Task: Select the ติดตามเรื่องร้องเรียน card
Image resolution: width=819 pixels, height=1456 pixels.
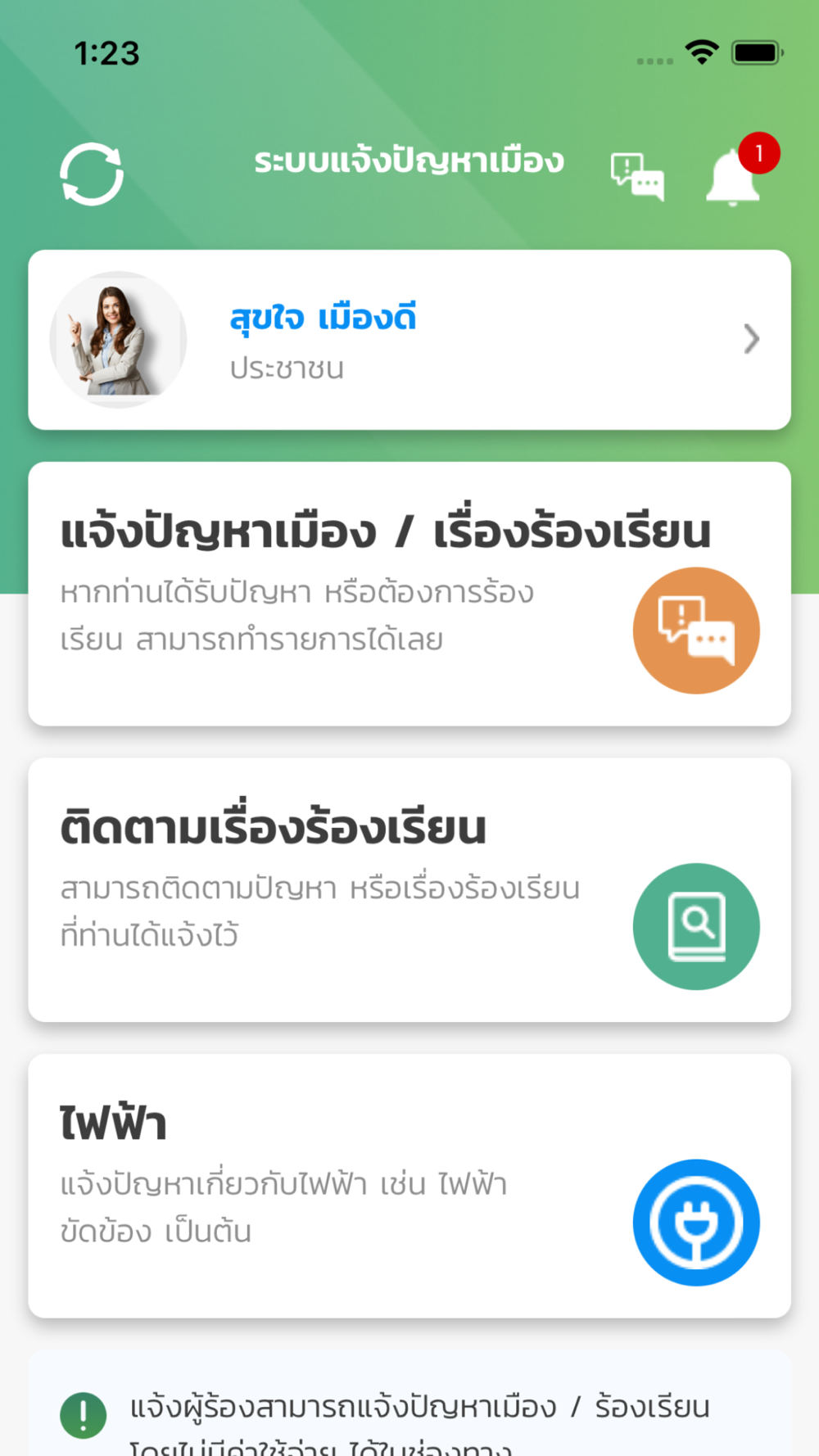Action: tap(409, 889)
